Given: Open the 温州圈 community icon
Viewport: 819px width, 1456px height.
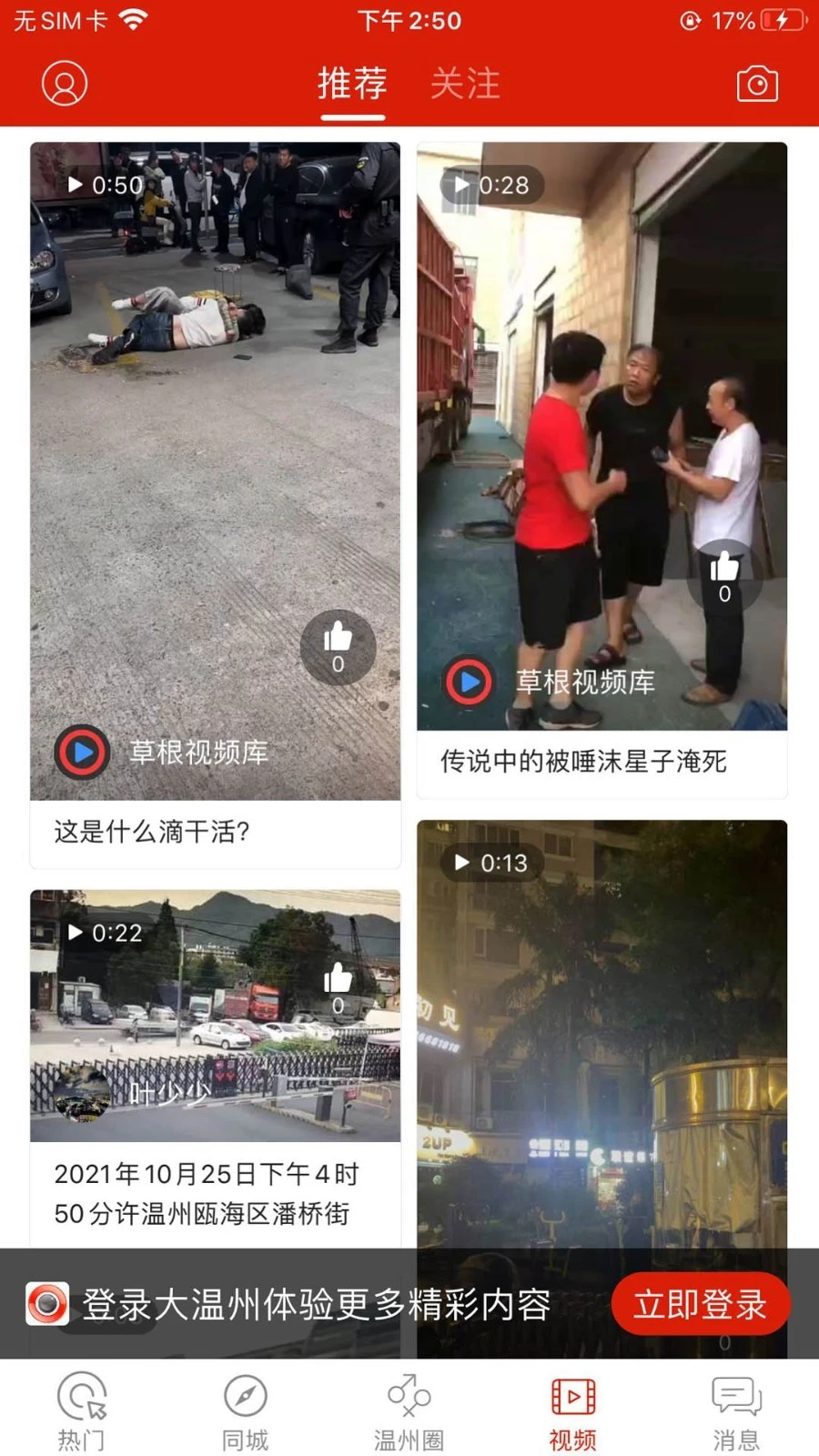Looking at the screenshot, I should click(409, 1406).
